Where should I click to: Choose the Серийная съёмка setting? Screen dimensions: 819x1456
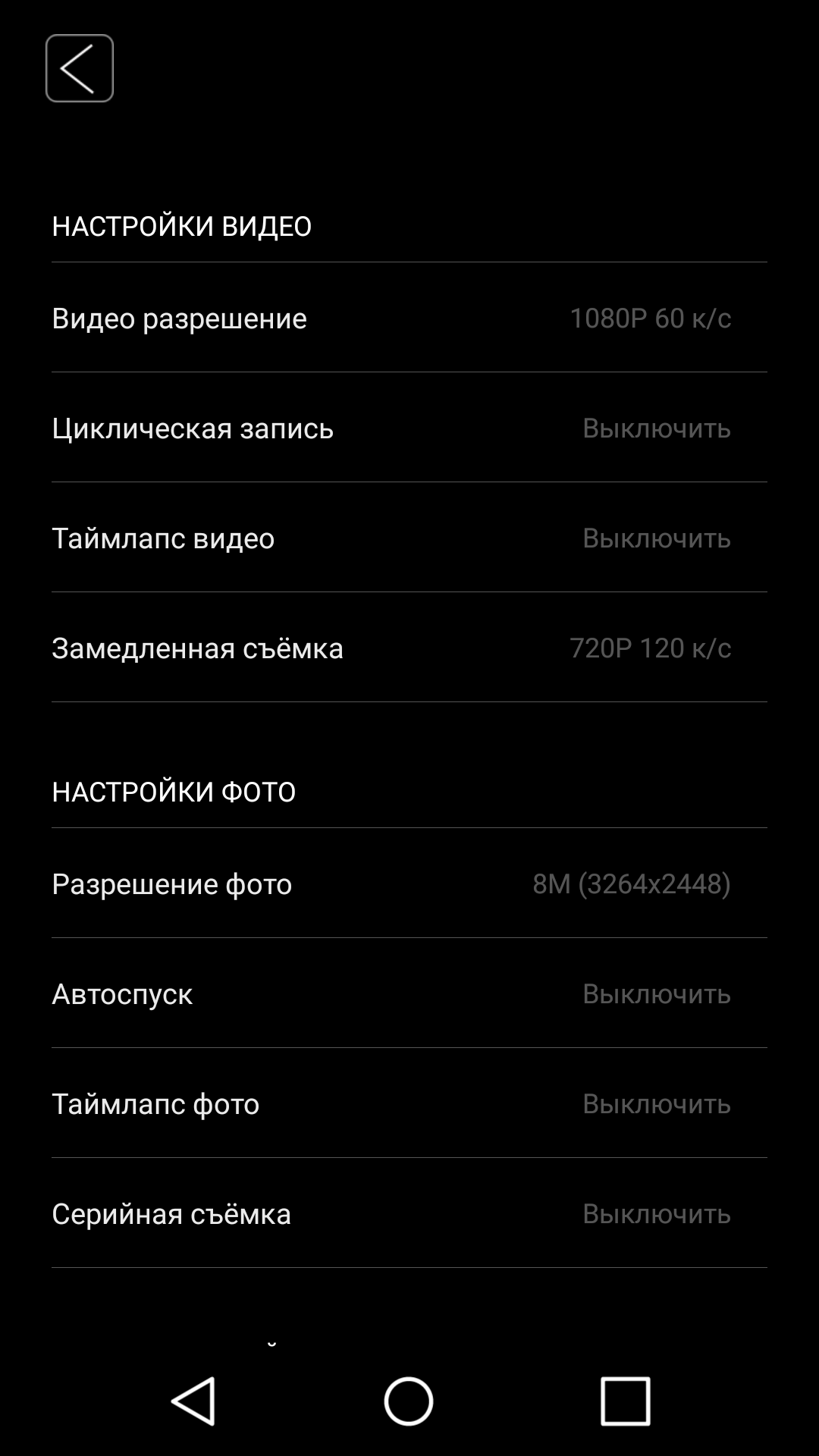point(409,1213)
